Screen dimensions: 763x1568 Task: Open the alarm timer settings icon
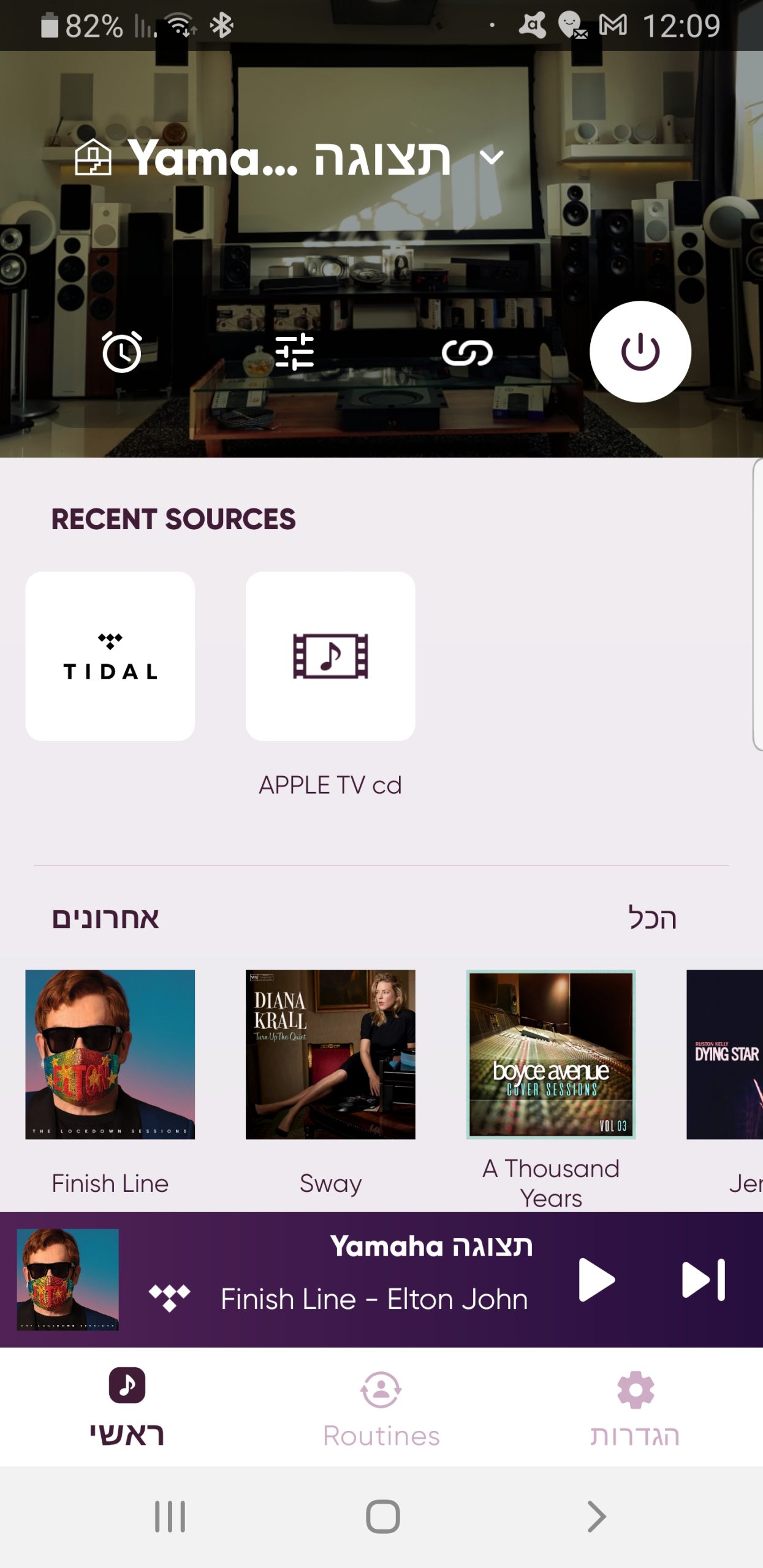122,351
